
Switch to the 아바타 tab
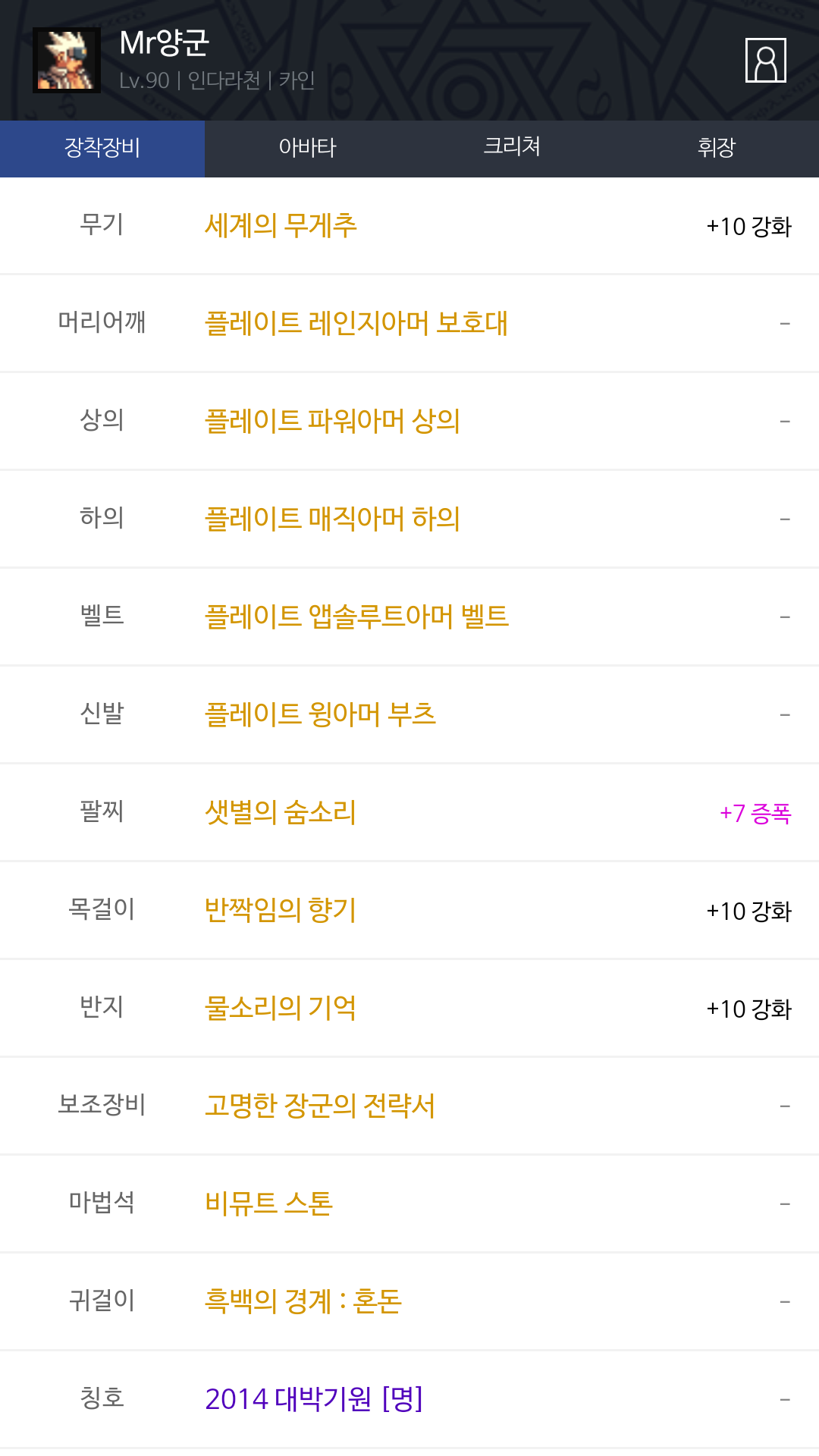(x=307, y=148)
